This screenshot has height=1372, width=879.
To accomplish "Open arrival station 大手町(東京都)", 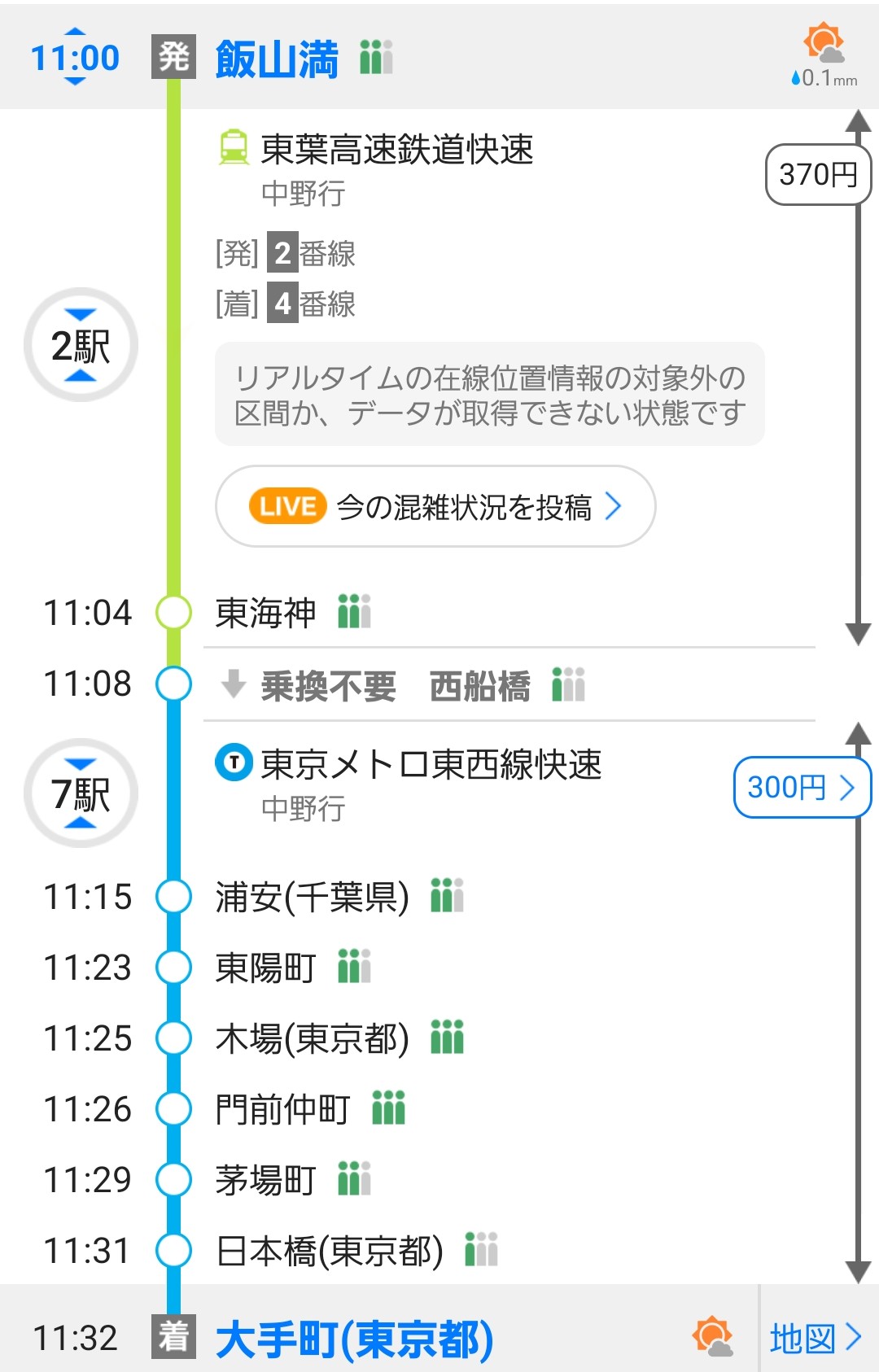I will (x=354, y=1339).
